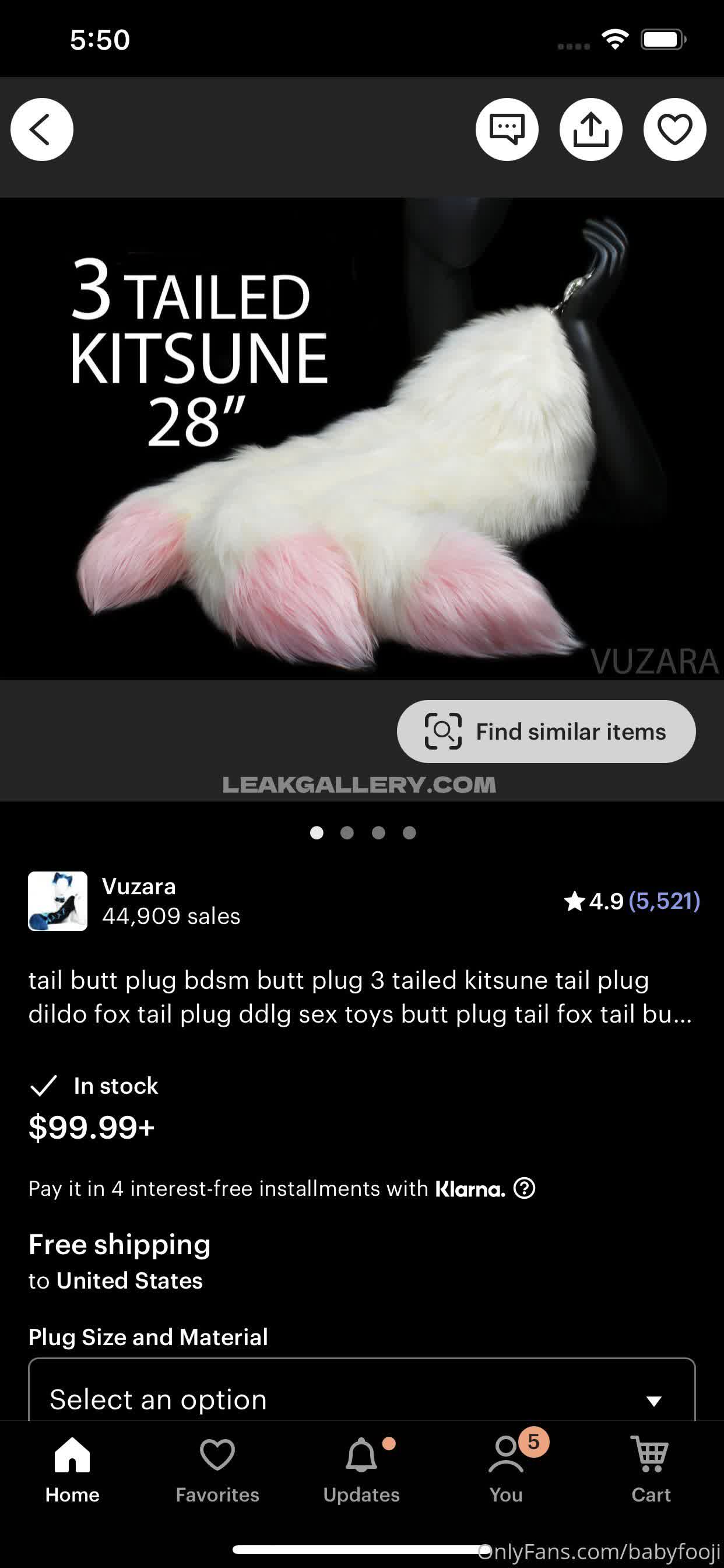The height and width of the screenshot is (1568, 724).
Task: Add this item to favorites with heart
Action: click(x=674, y=129)
